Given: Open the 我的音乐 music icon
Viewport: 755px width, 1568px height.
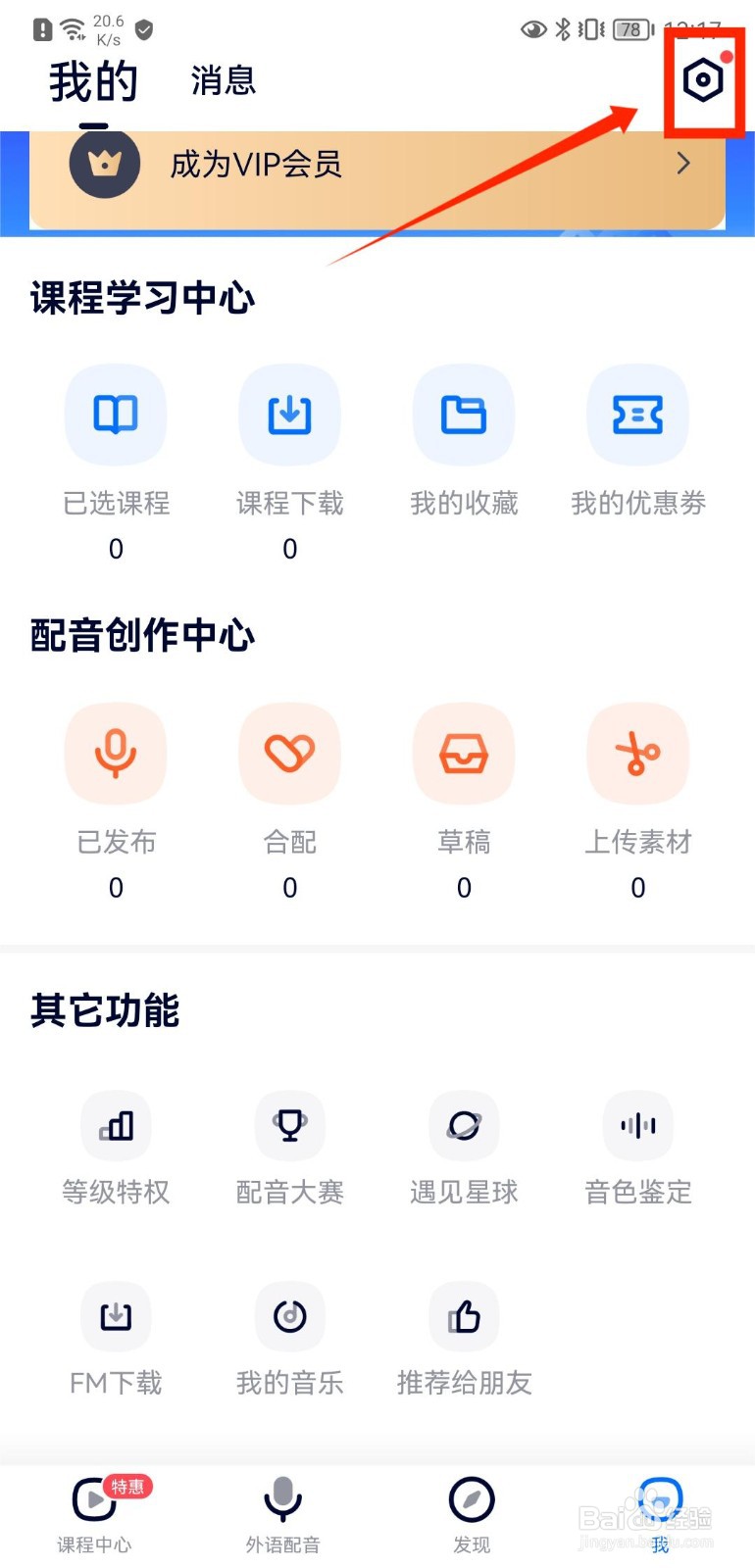Looking at the screenshot, I should [289, 1316].
